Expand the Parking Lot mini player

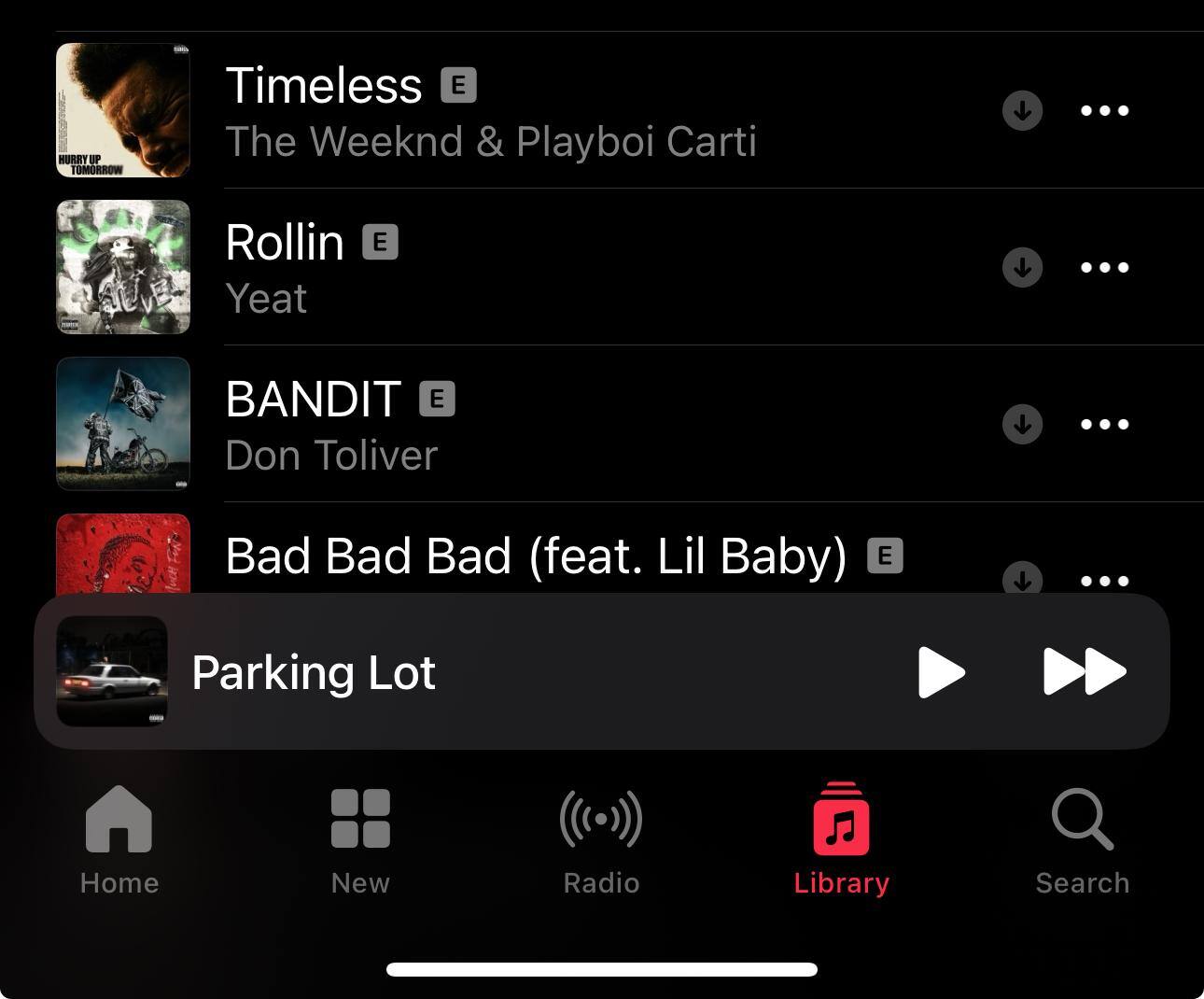coord(467,672)
